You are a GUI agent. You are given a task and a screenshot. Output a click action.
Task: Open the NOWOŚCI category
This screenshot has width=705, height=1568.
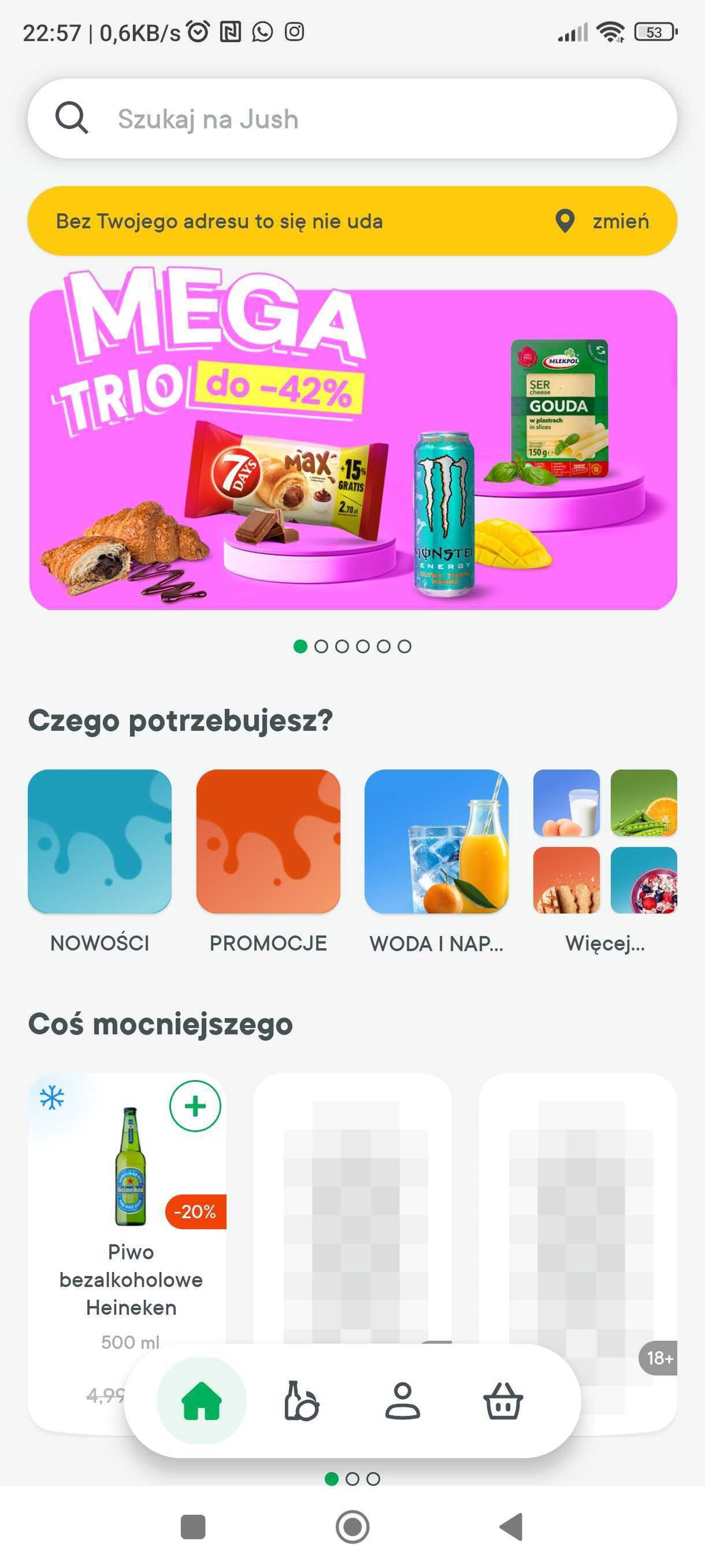click(x=100, y=861)
